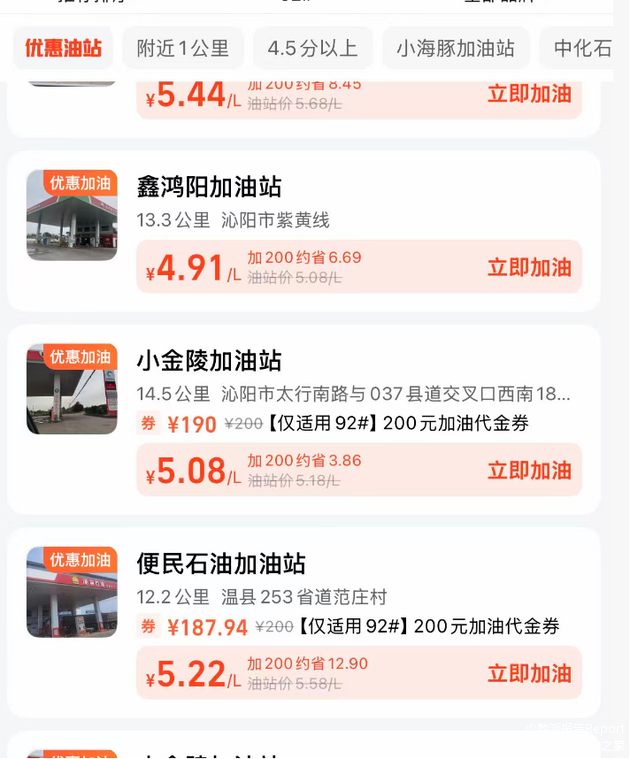Open the 鑫鸿阳加油站 station card
The height and width of the screenshot is (759, 630).
point(209,187)
